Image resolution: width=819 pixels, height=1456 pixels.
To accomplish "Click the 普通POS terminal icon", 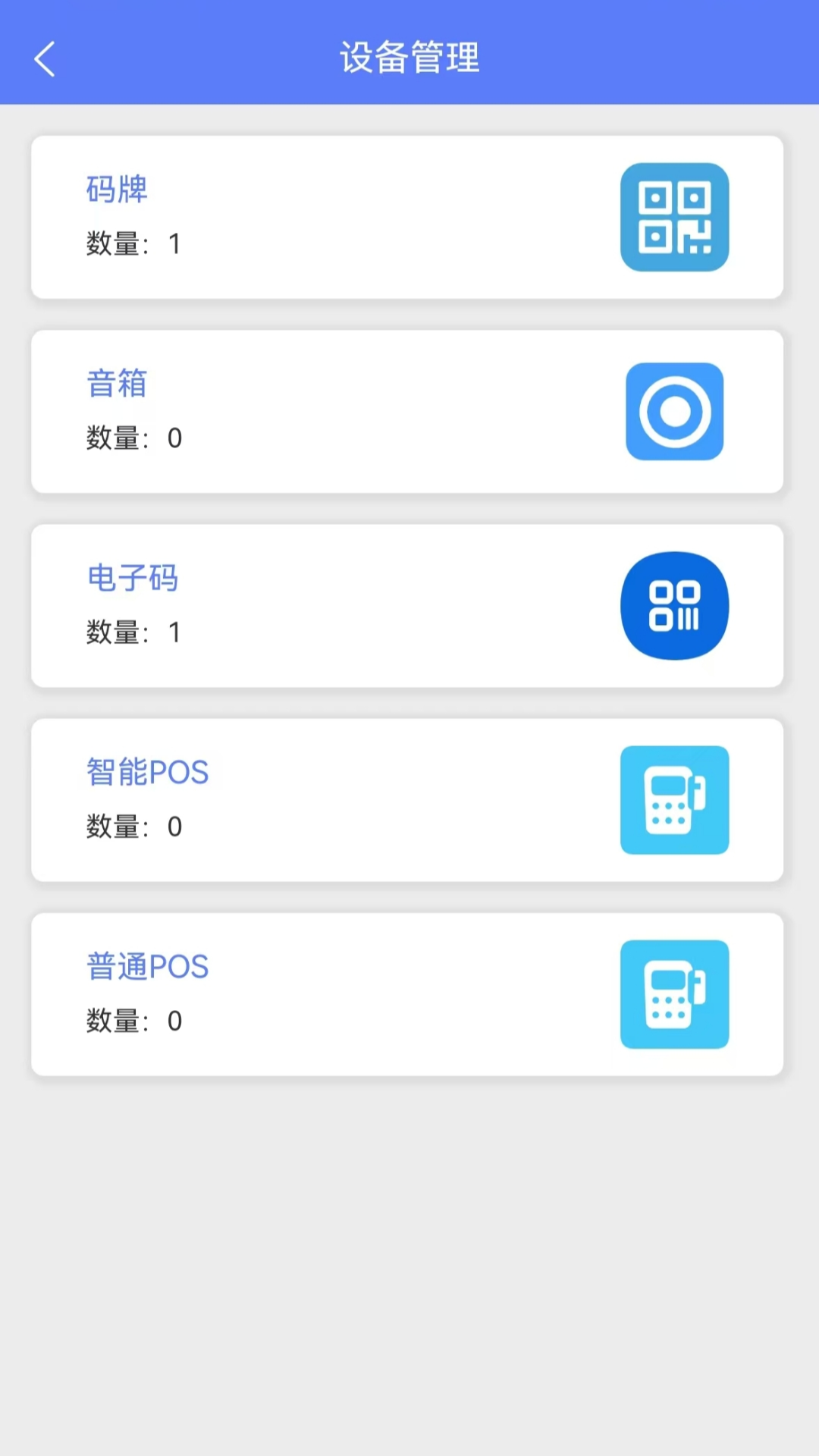I will (674, 996).
